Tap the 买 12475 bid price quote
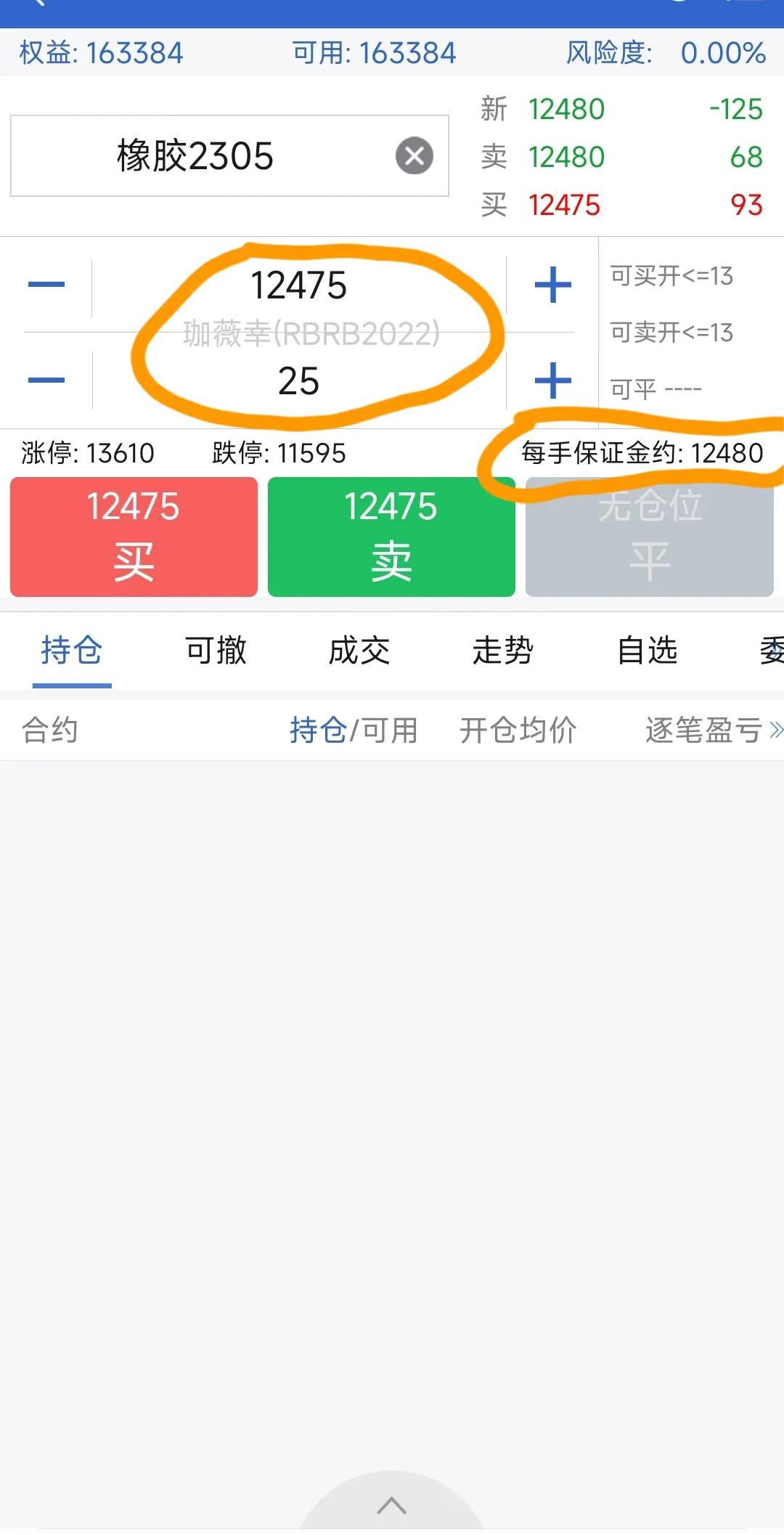 (x=565, y=205)
